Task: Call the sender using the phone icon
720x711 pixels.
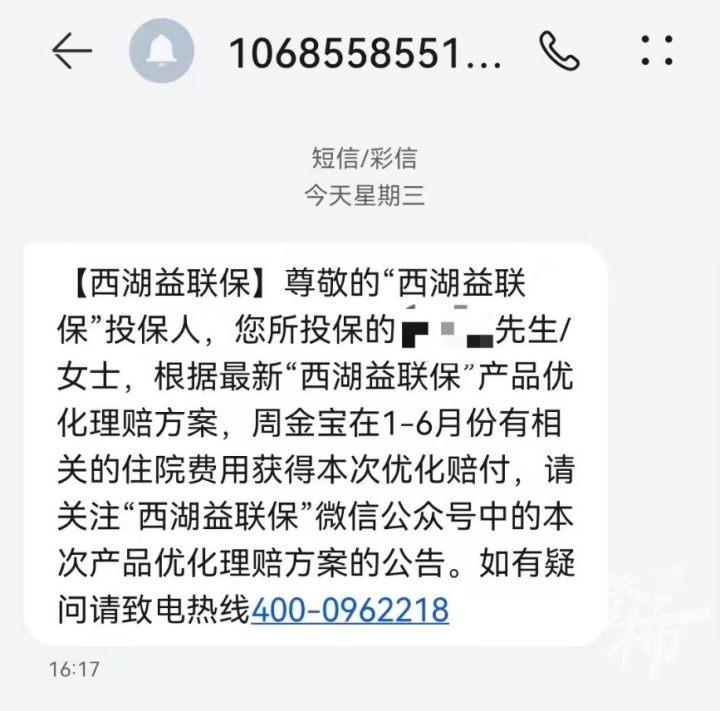Action: point(559,49)
